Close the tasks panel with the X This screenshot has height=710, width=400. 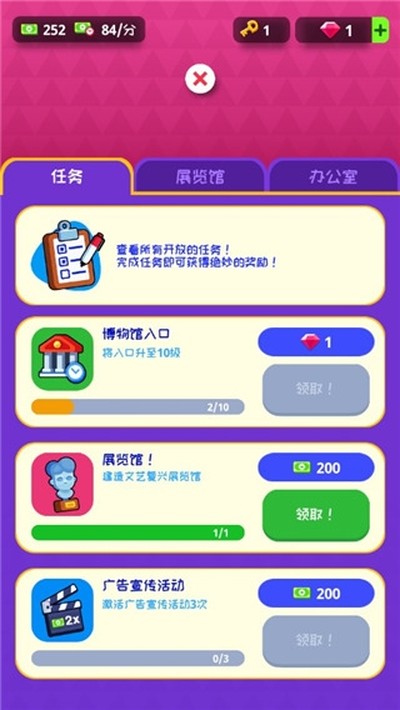(x=200, y=79)
